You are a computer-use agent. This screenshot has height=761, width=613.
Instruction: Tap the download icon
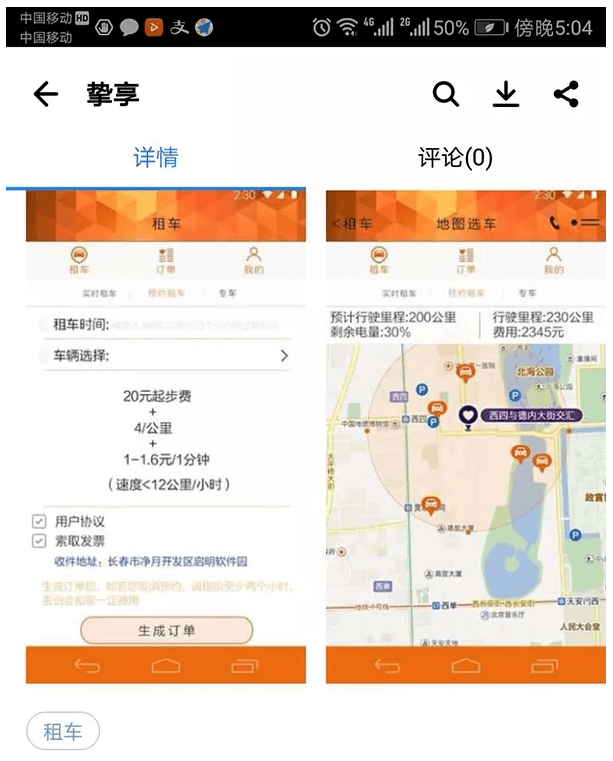[506, 95]
